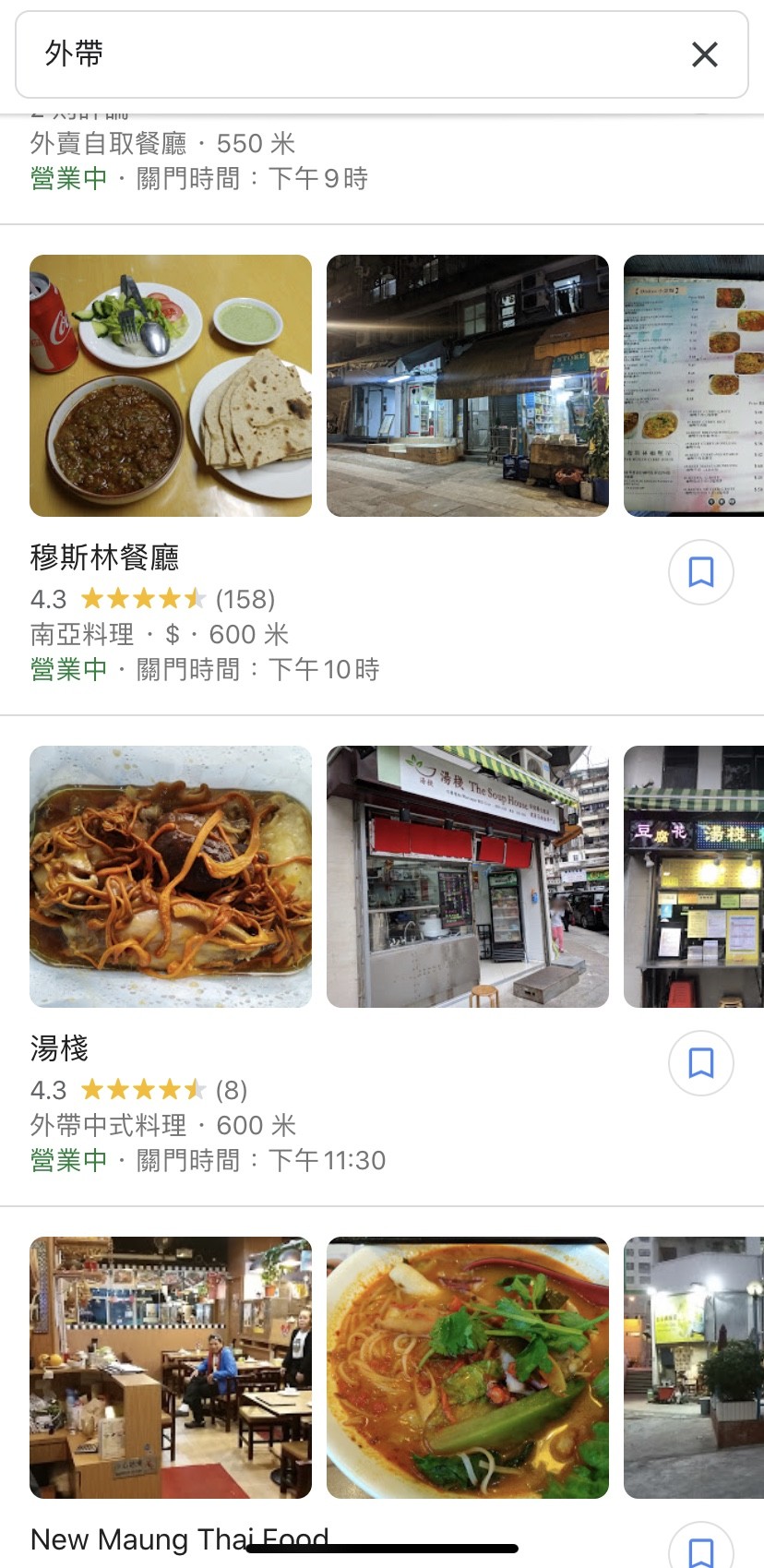The width and height of the screenshot is (764, 1568).
Task: View the soup dish photo of 湯棧
Action: click(171, 877)
